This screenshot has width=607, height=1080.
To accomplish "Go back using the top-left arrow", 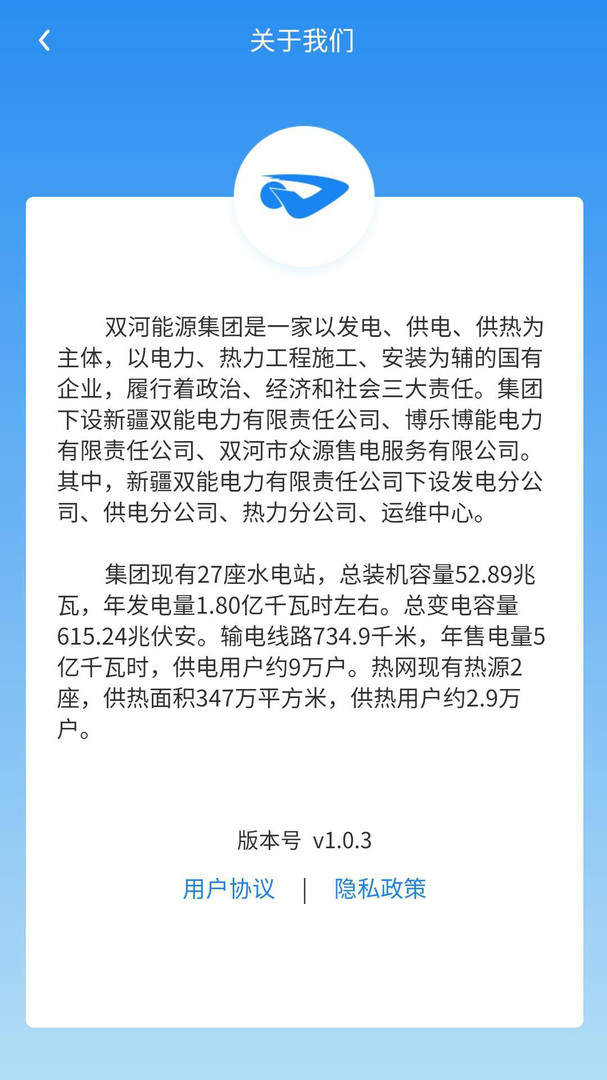I will (x=44, y=41).
